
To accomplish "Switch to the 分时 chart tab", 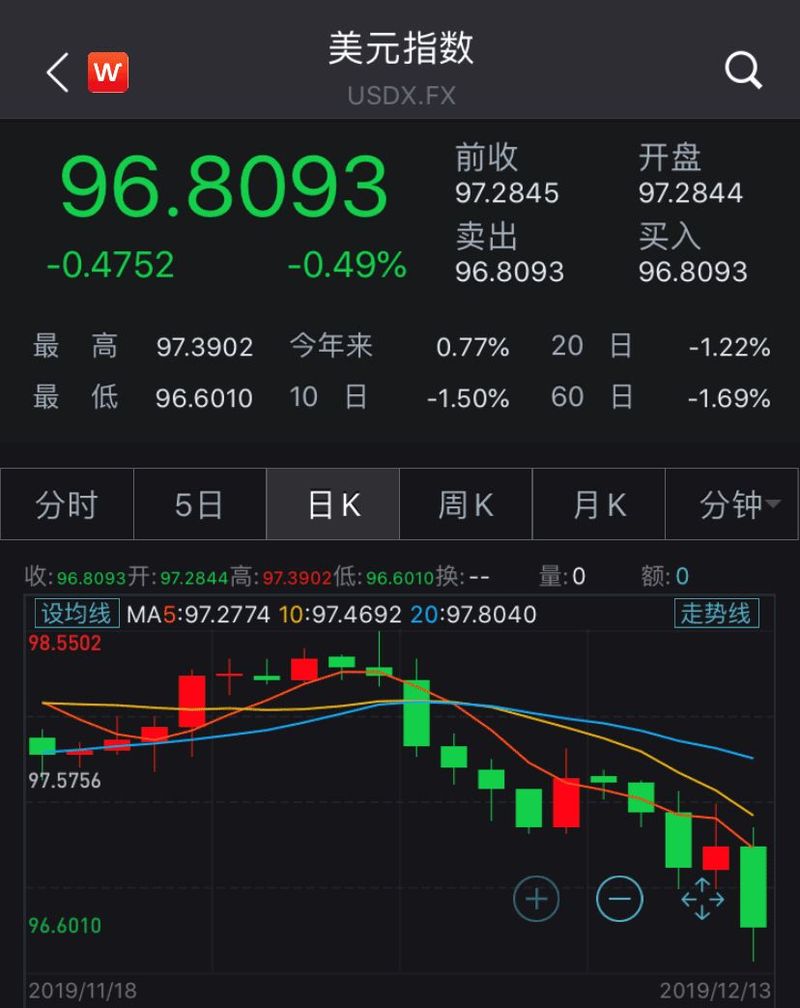I will 67,505.
